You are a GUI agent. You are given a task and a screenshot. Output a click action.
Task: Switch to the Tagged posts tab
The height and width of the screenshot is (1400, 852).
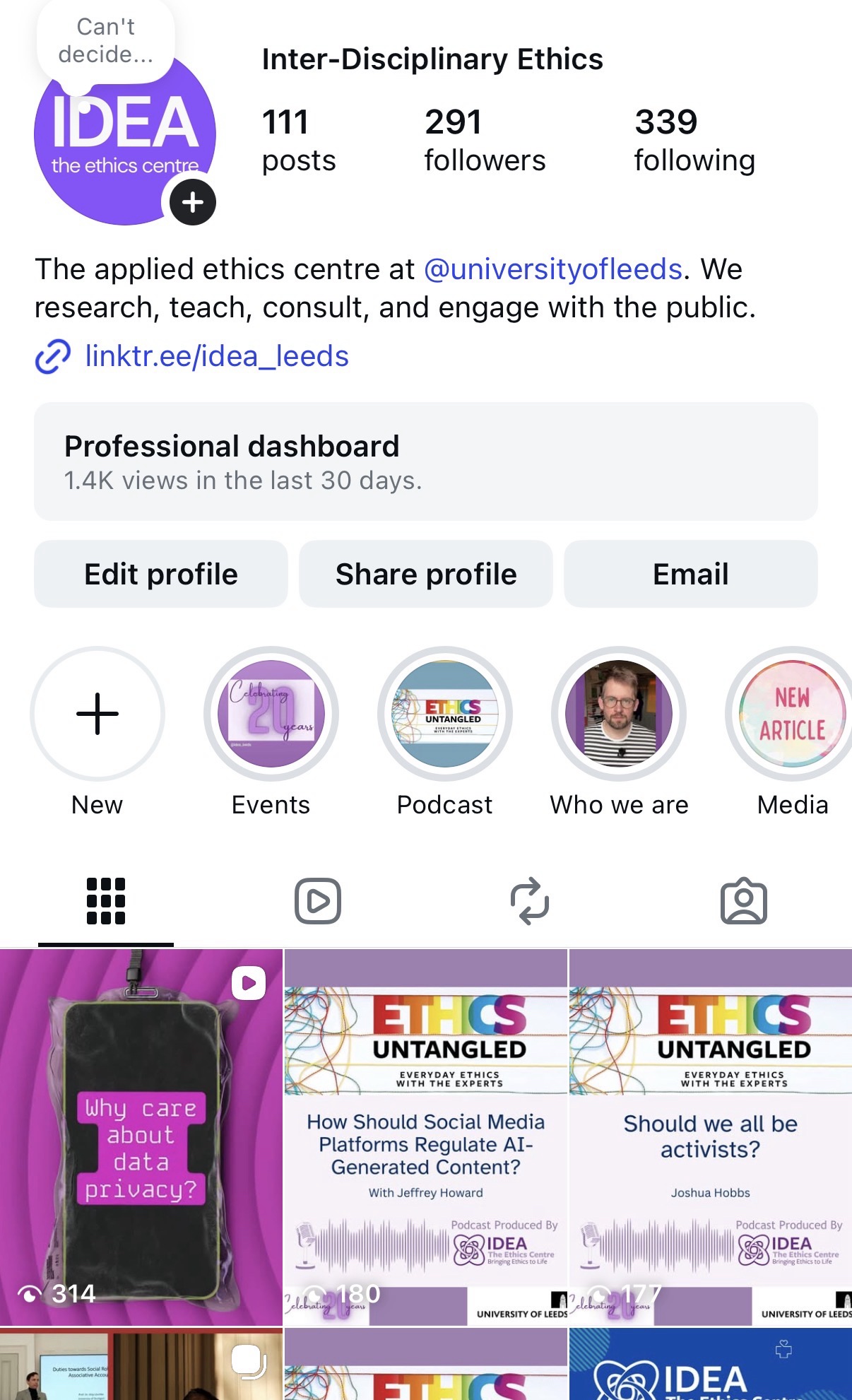[x=743, y=901]
